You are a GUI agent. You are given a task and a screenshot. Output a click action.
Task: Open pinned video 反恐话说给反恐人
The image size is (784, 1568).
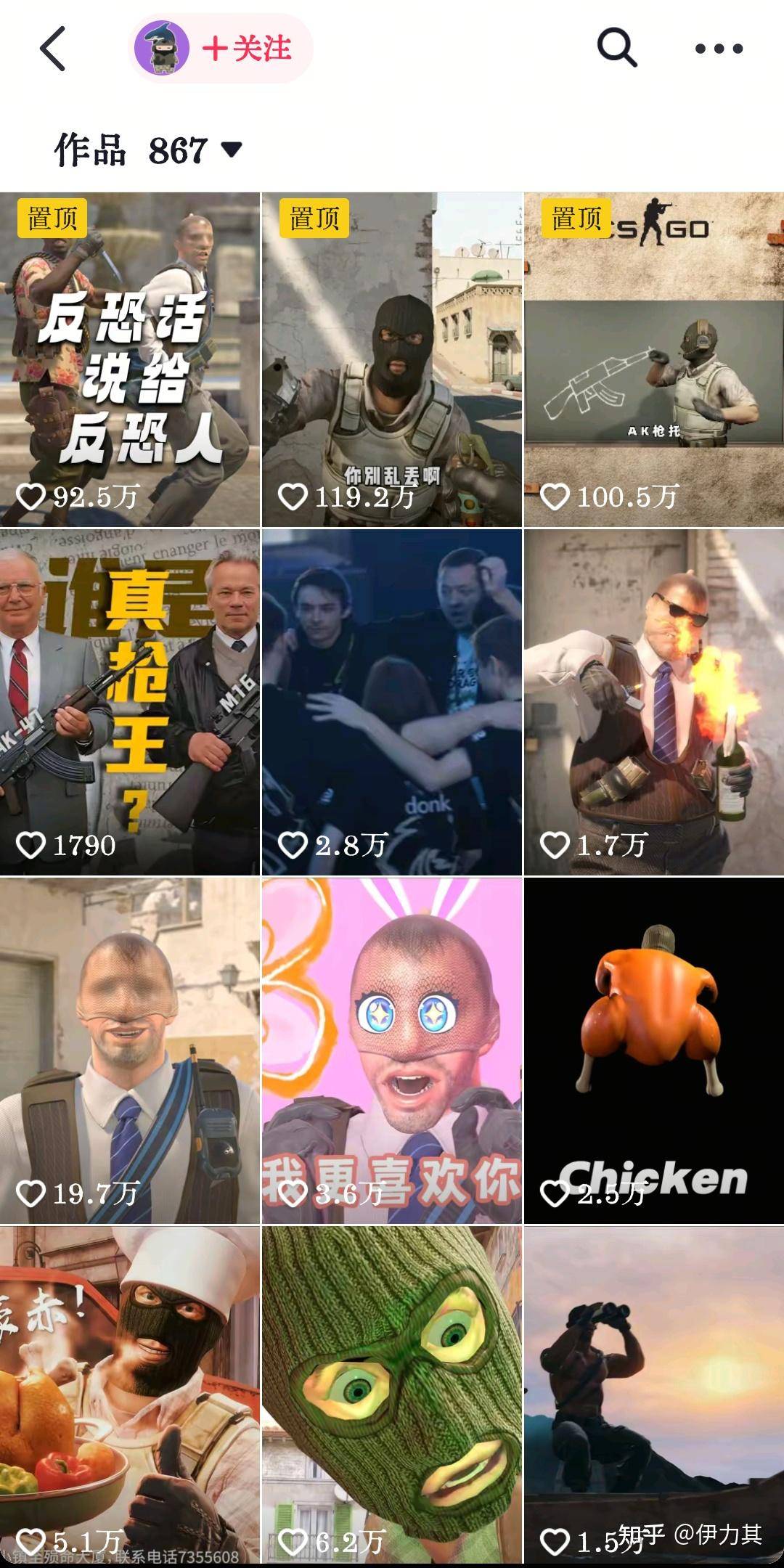click(130, 359)
